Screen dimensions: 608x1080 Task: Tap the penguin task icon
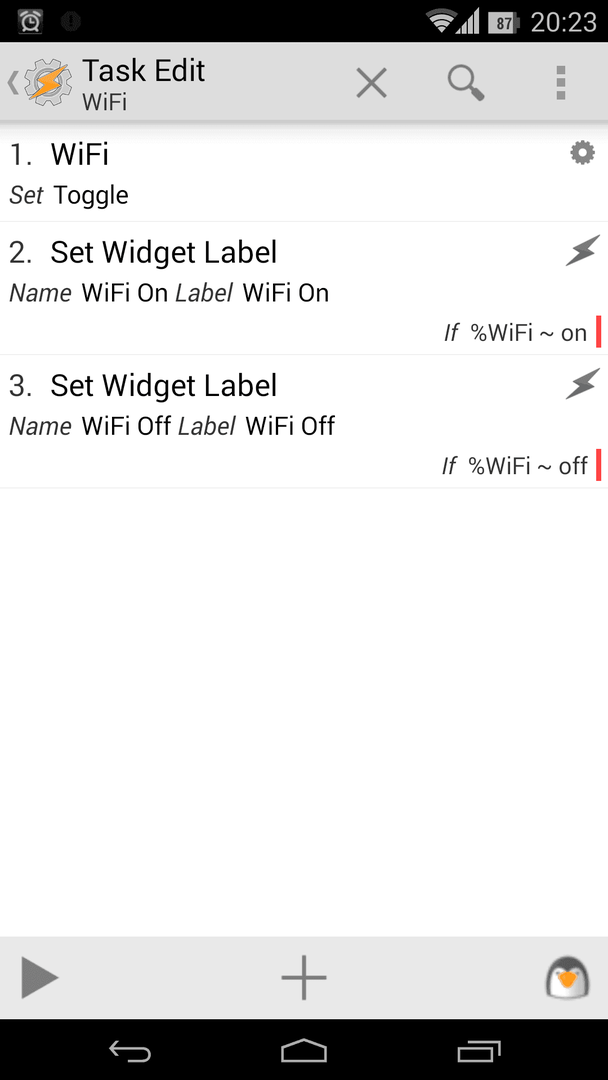567,977
